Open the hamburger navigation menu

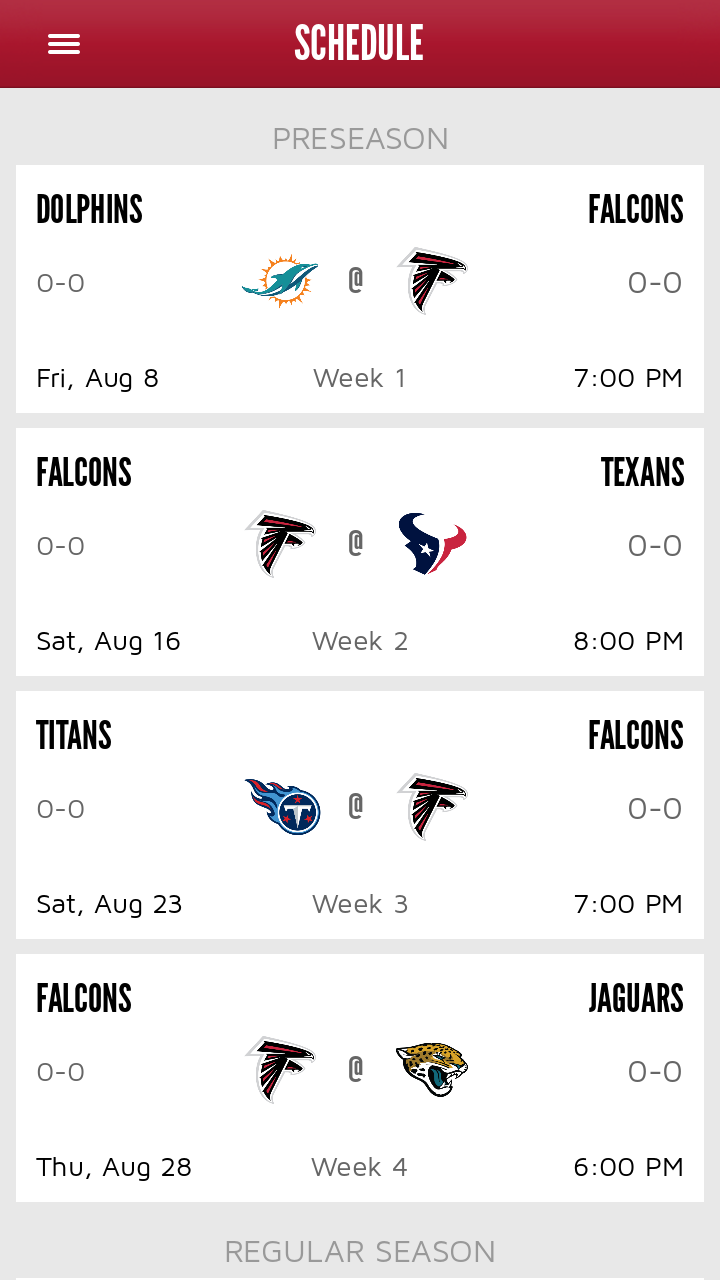click(x=63, y=43)
